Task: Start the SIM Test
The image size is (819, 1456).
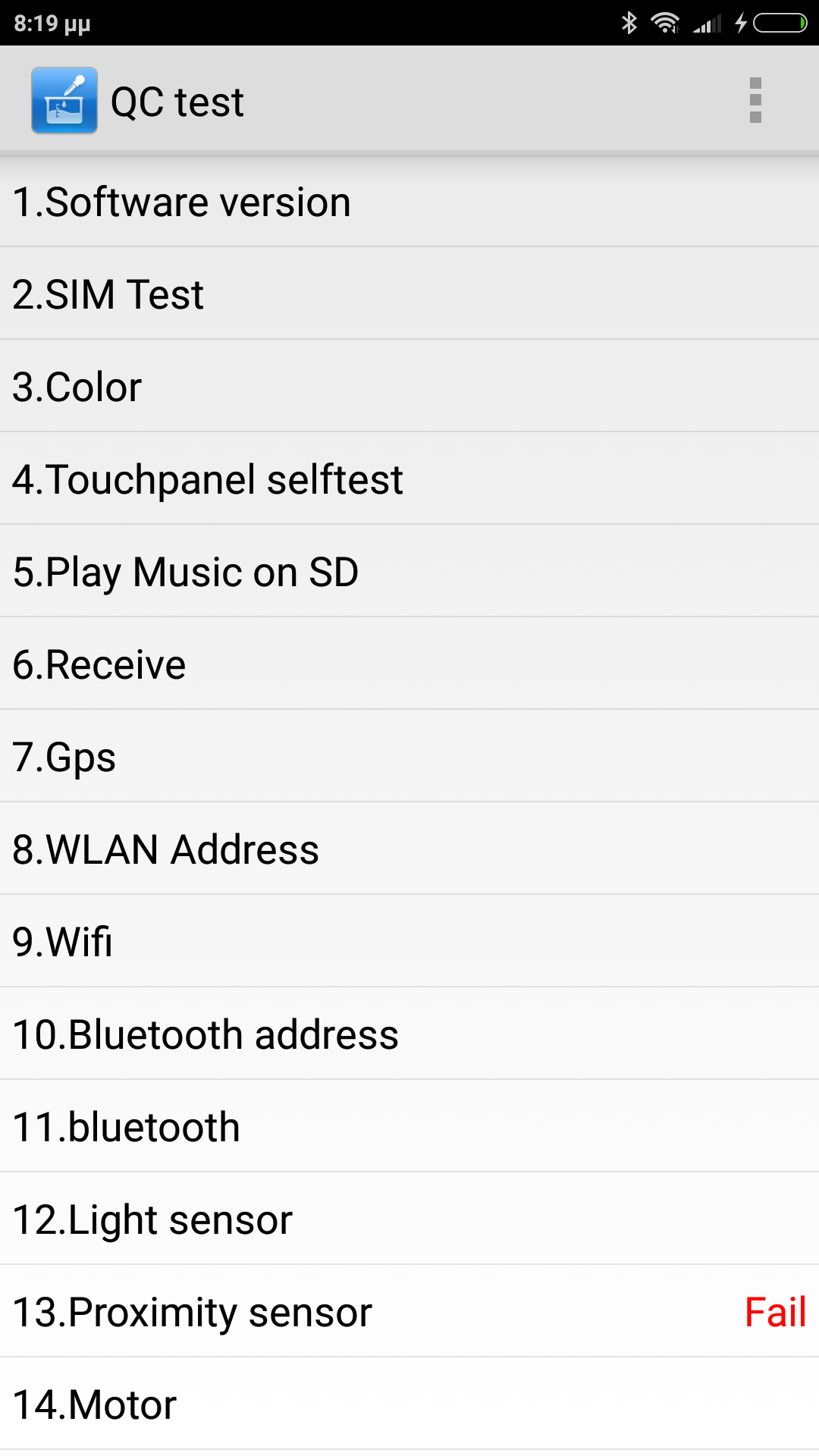Action: pos(409,294)
